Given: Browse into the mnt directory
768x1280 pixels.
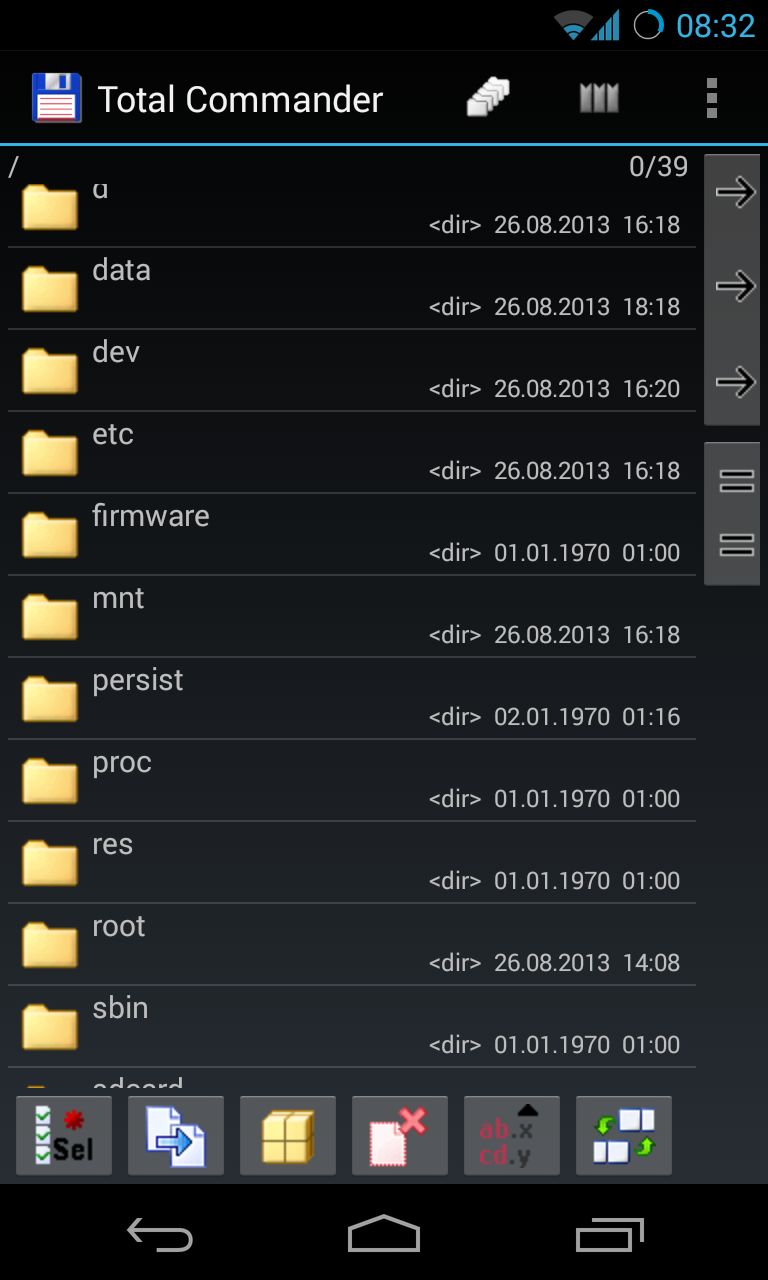Looking at the screenshot, I should pyautogui.click(x=352, y=617).
